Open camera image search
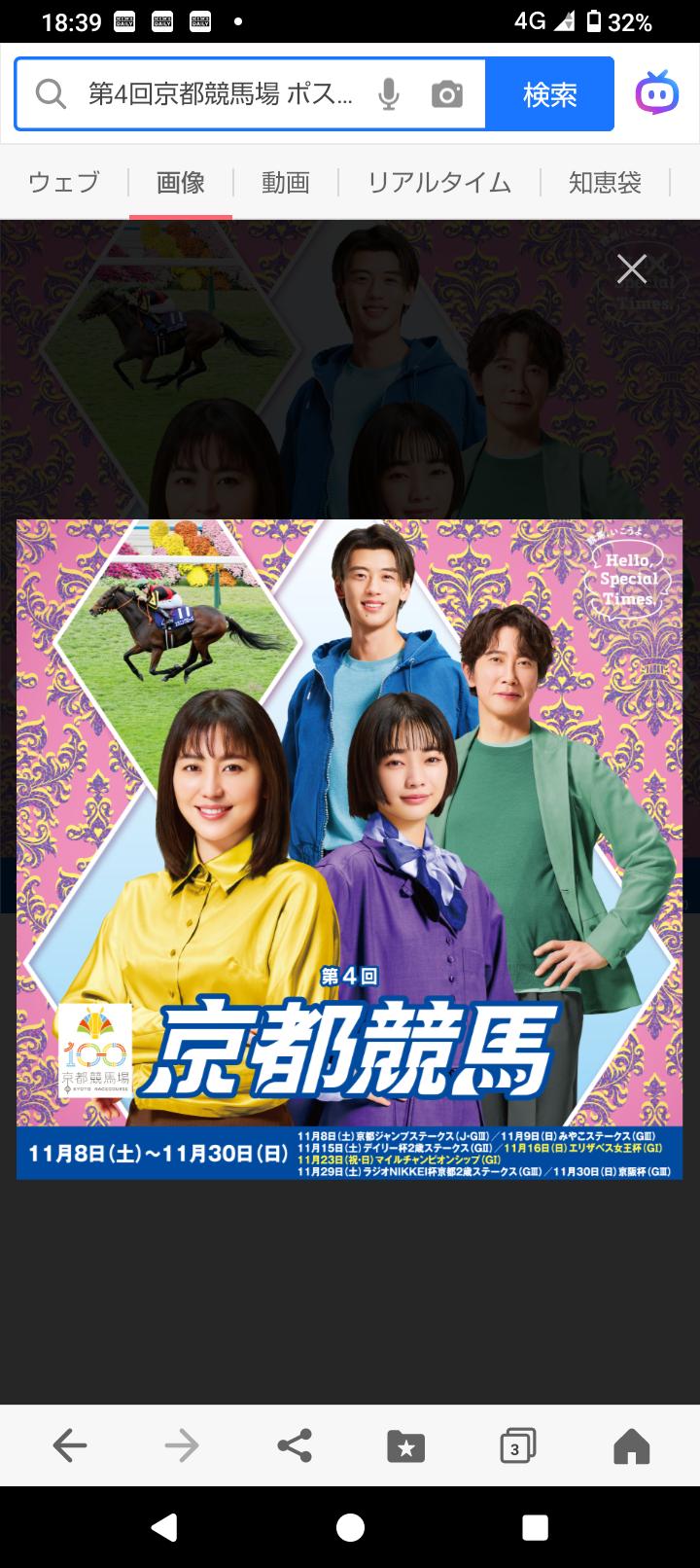Viewport: 700px width, 1568px height. (446, 94)
